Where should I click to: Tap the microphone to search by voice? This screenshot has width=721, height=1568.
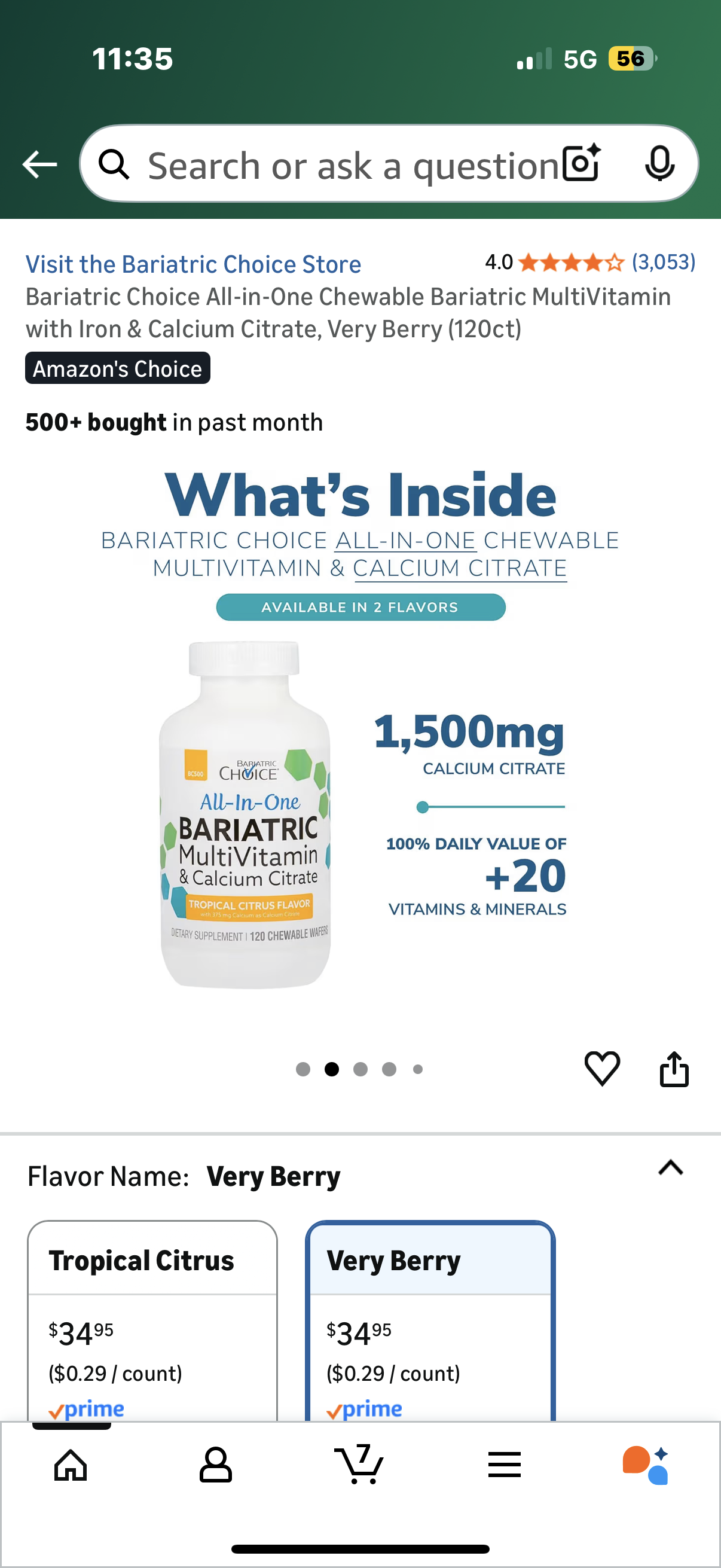pyautogui.click(x=661, y=163)
